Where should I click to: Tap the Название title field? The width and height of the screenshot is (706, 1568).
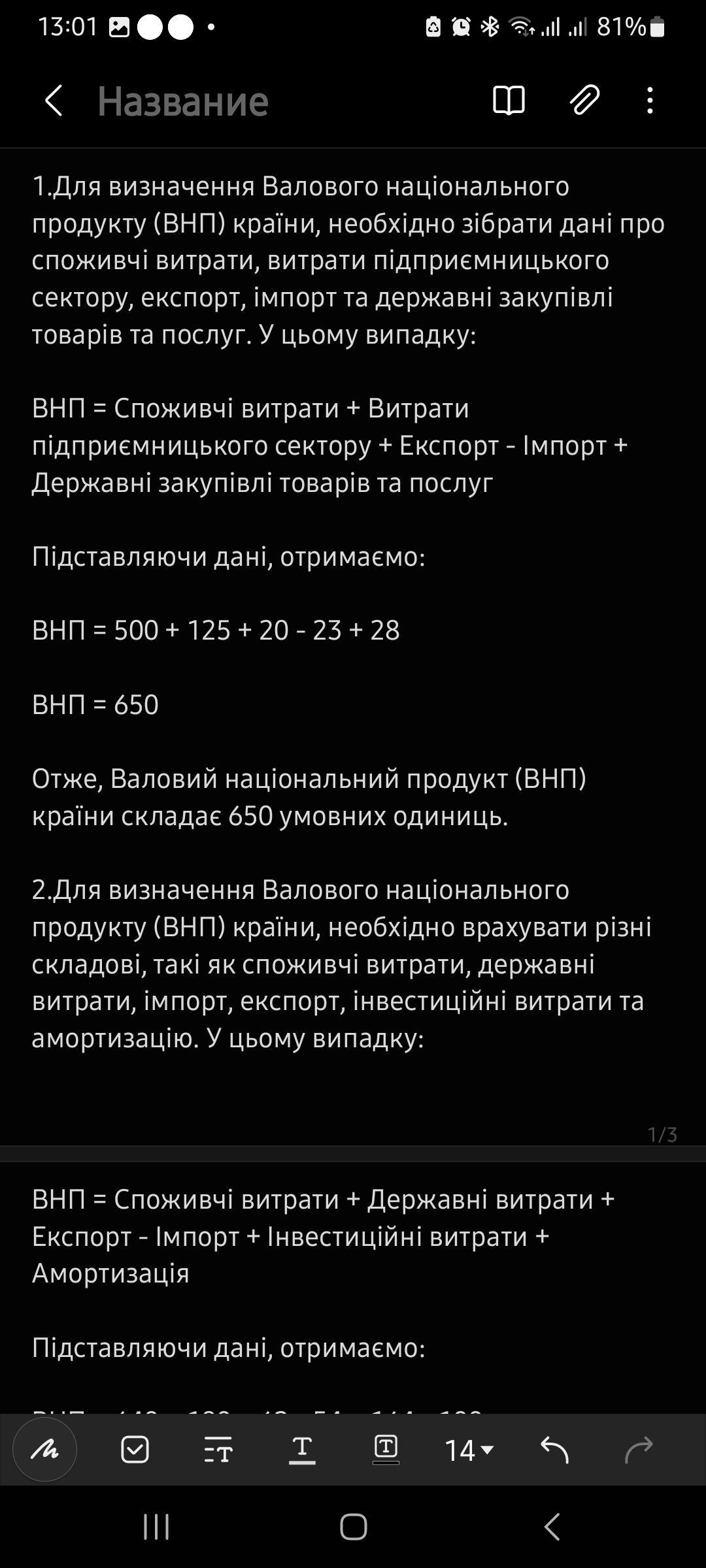pos(183,101)
